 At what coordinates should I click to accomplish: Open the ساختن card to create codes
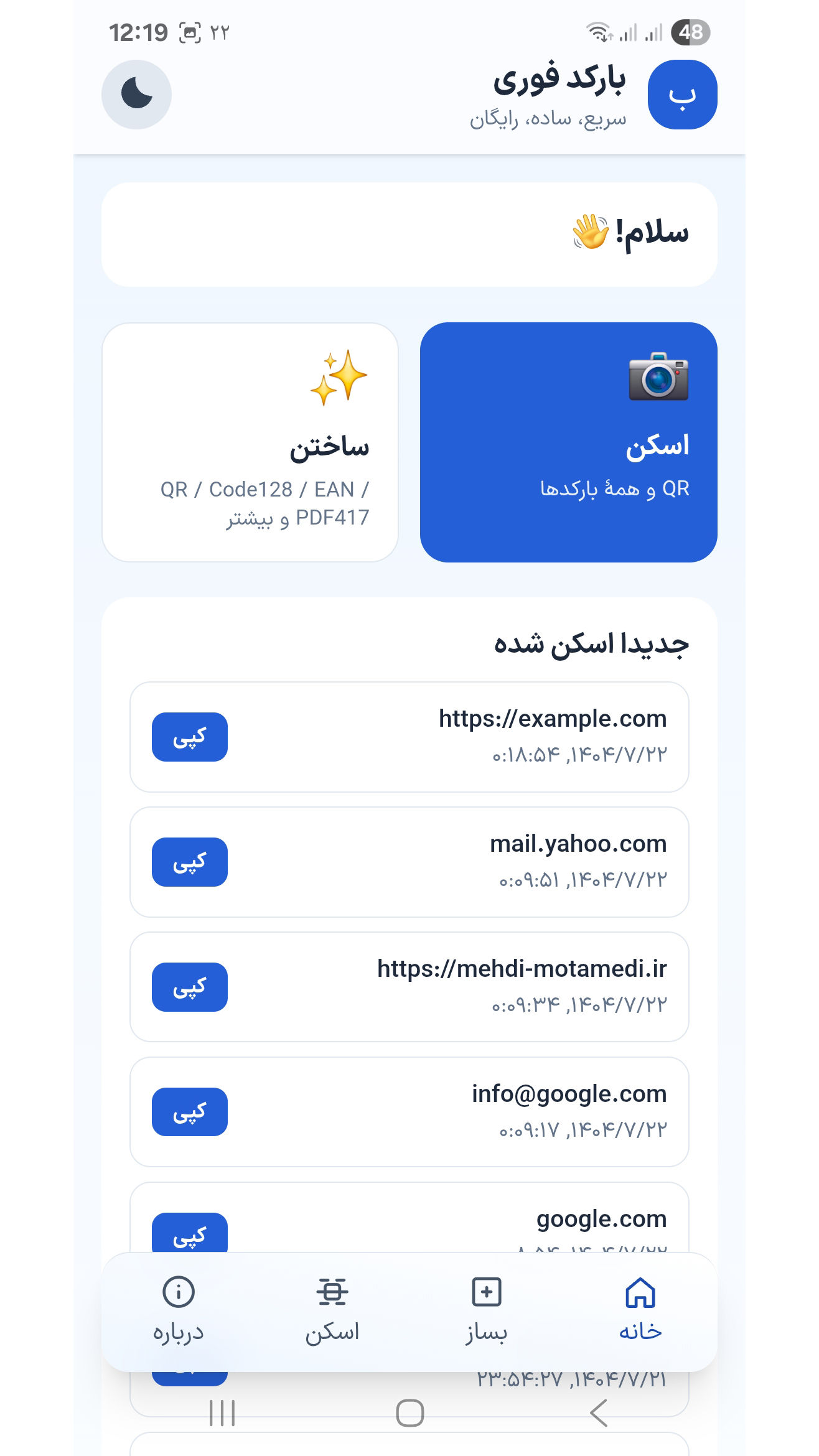(250, 442)
